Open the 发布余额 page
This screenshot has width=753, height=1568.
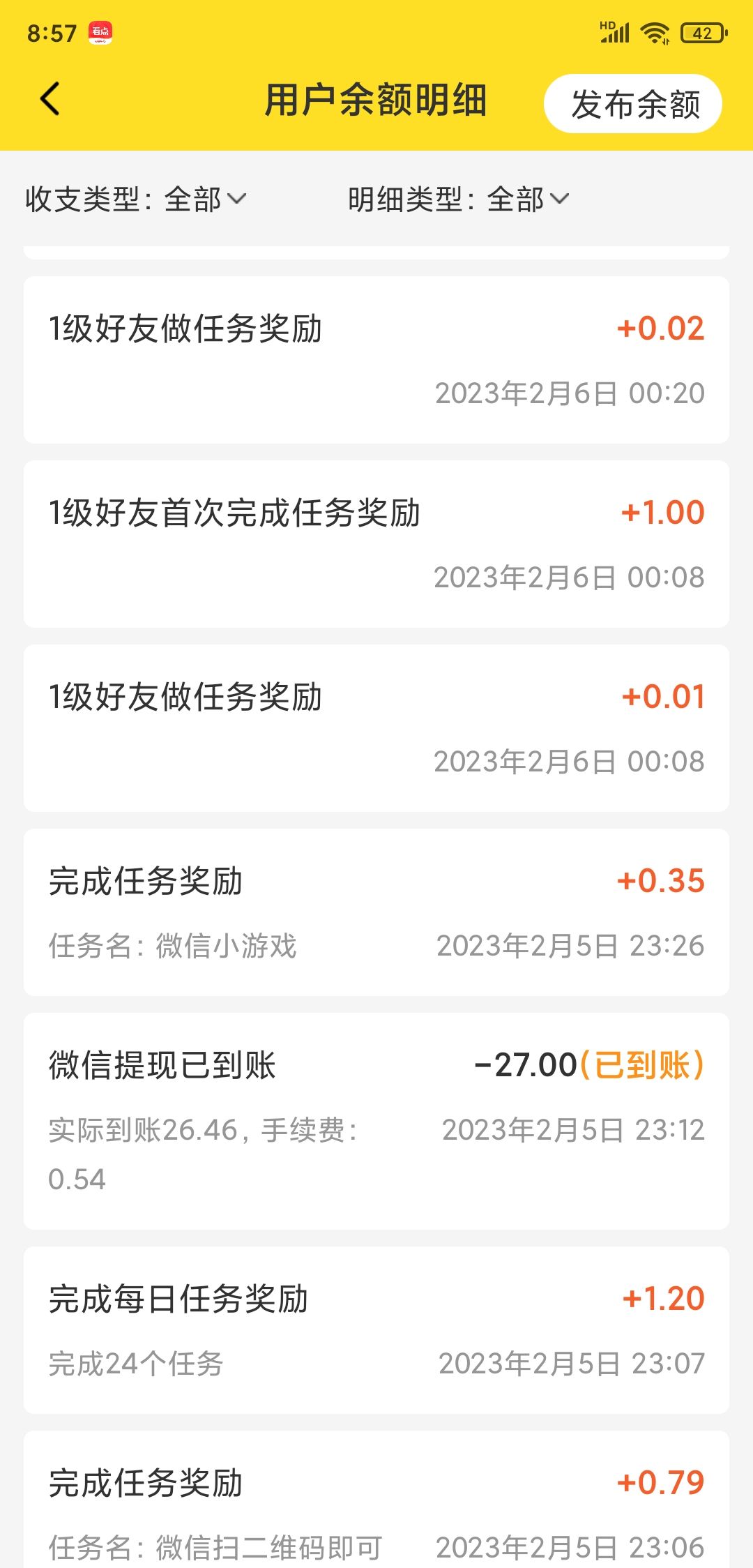coord(632,104)
